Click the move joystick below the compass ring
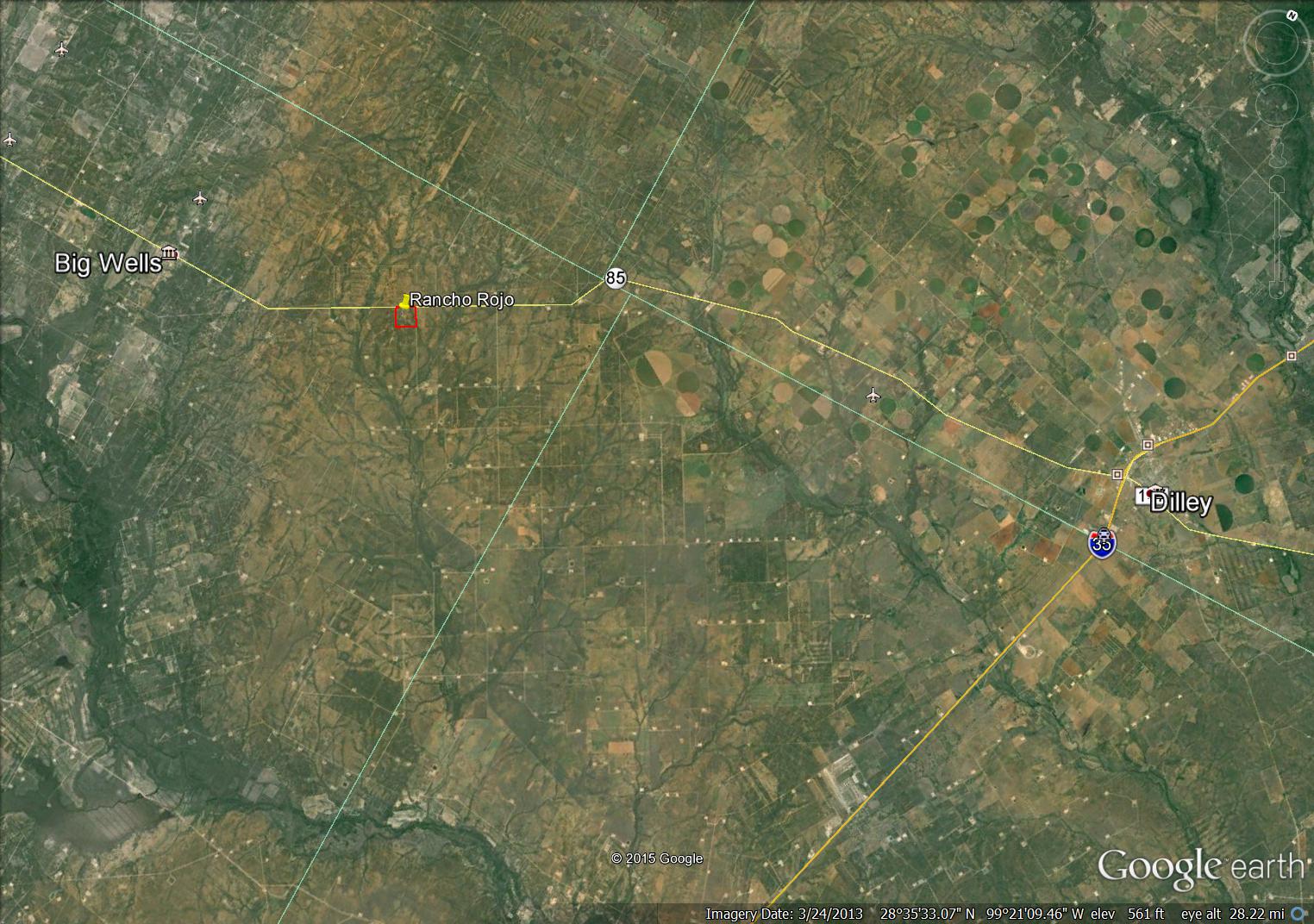Screen dimensions: 1314x924 pyautogui.click(x=1276, y=107)
